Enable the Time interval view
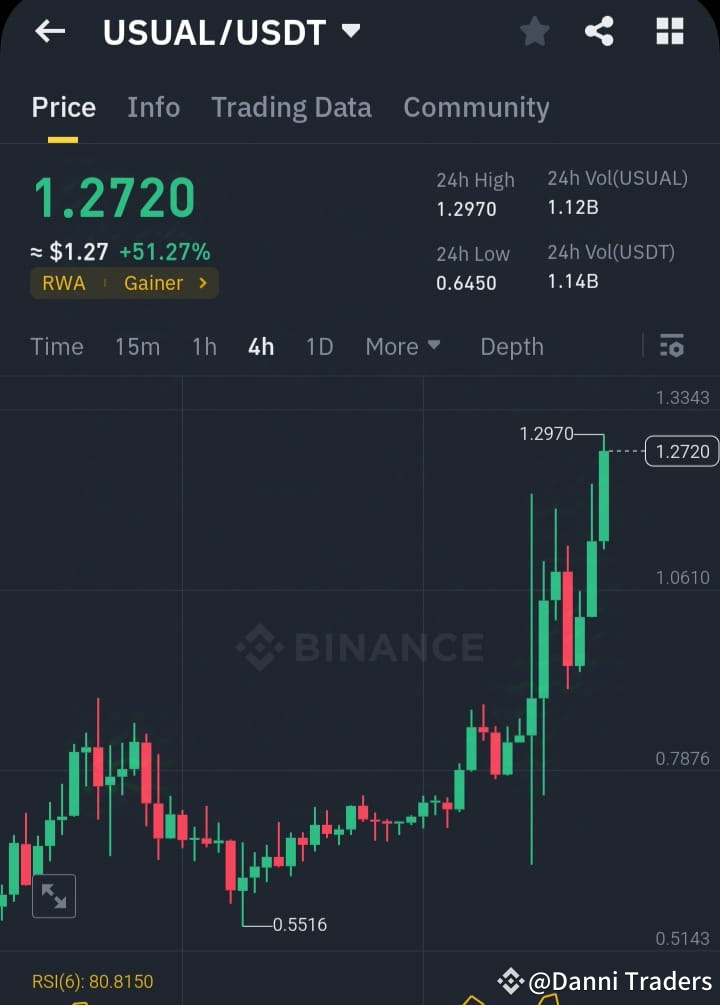Image resolution: width=720 pixels, height=1005 pixels. click(x=56, y=346)
